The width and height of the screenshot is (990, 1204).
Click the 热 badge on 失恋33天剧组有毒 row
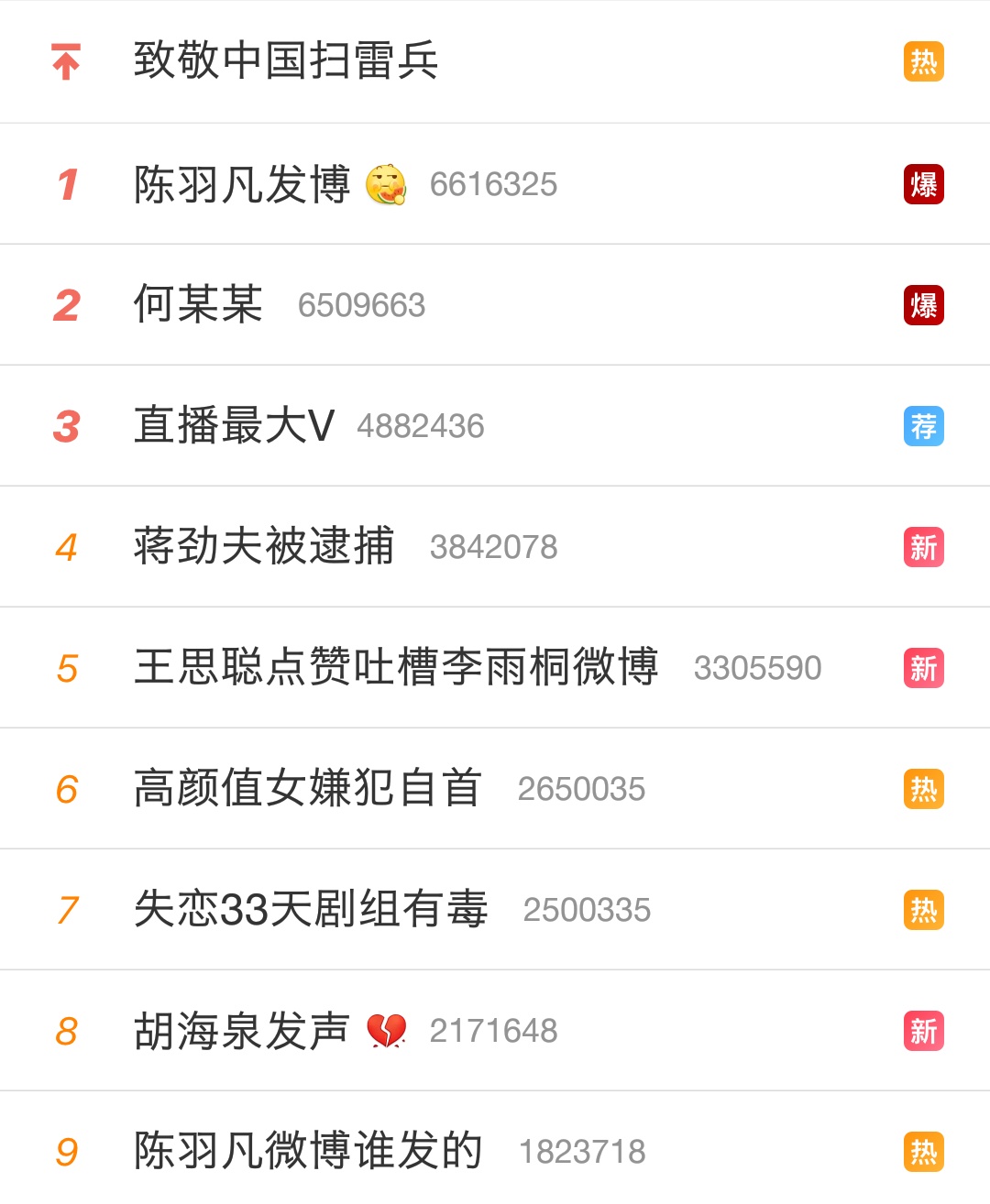pos(924,910)
